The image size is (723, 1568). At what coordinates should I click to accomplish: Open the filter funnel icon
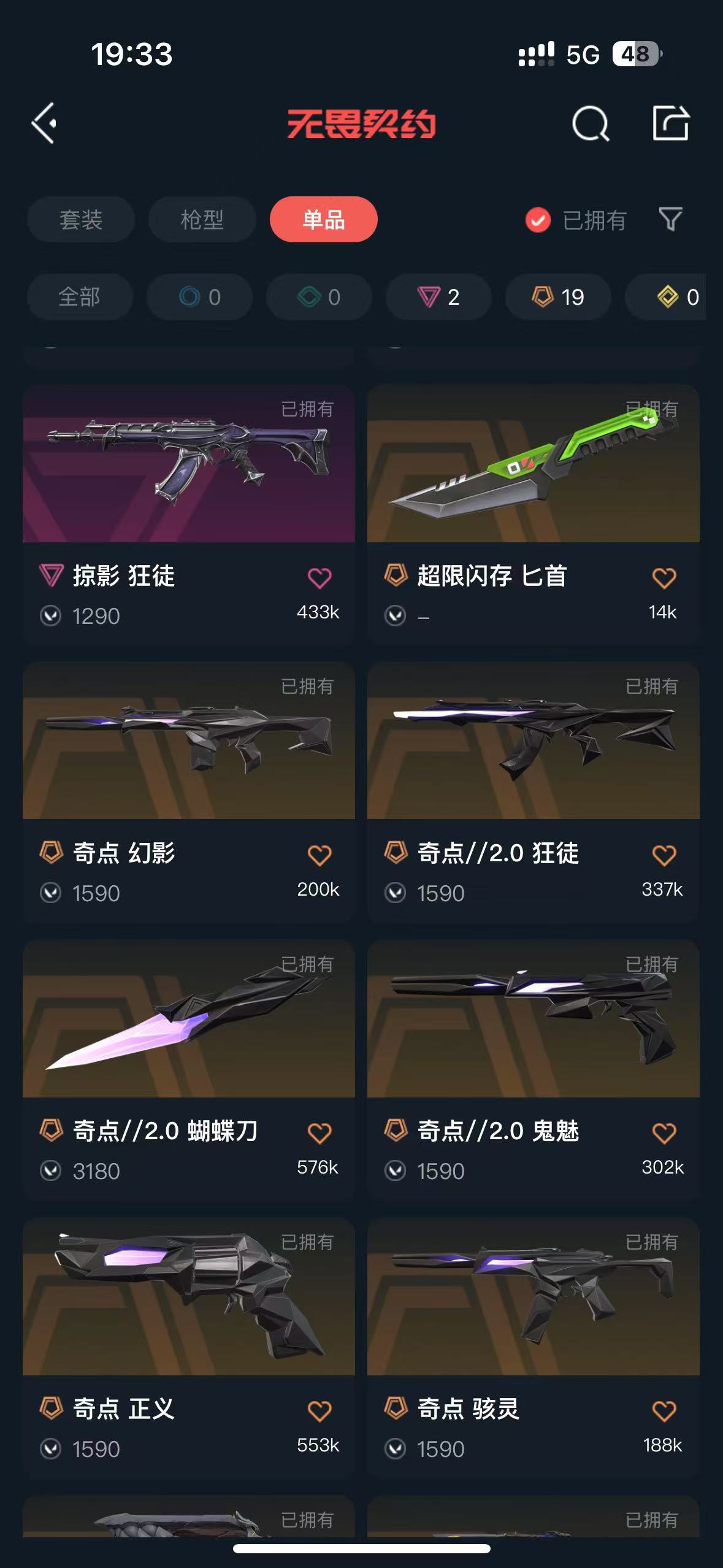tap(670, 219)
